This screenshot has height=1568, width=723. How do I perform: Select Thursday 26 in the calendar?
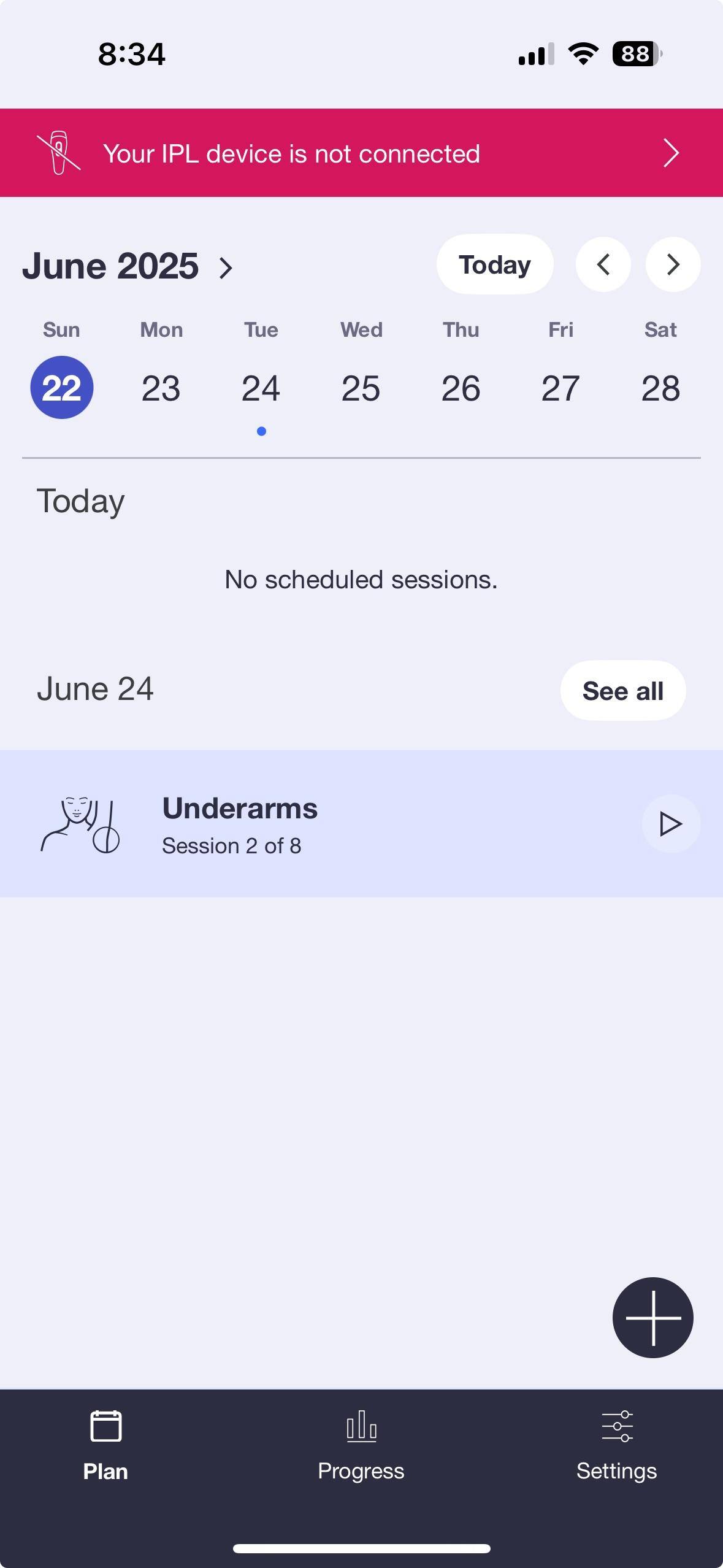[461, 388]
